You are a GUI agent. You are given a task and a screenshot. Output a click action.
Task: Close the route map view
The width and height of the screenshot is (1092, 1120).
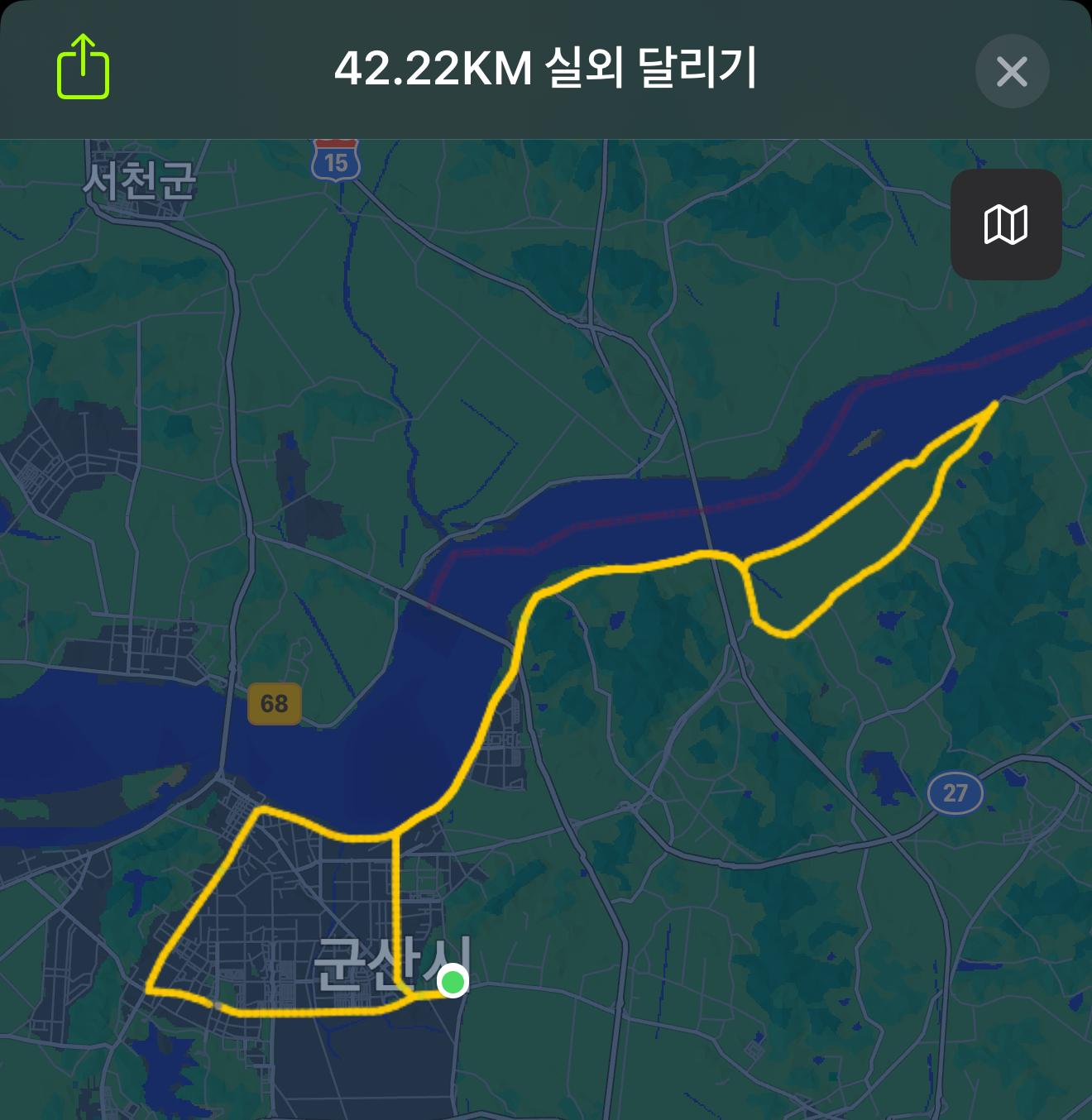[1012, 71]
